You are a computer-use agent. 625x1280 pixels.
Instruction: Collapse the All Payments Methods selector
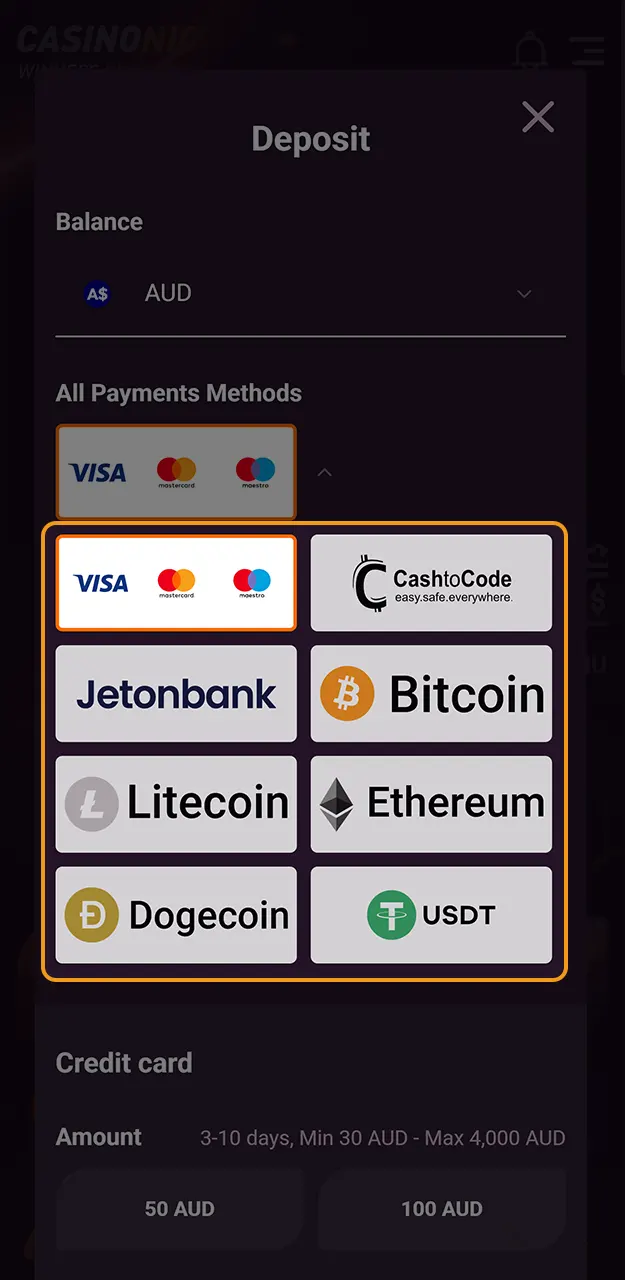(324, 472)
